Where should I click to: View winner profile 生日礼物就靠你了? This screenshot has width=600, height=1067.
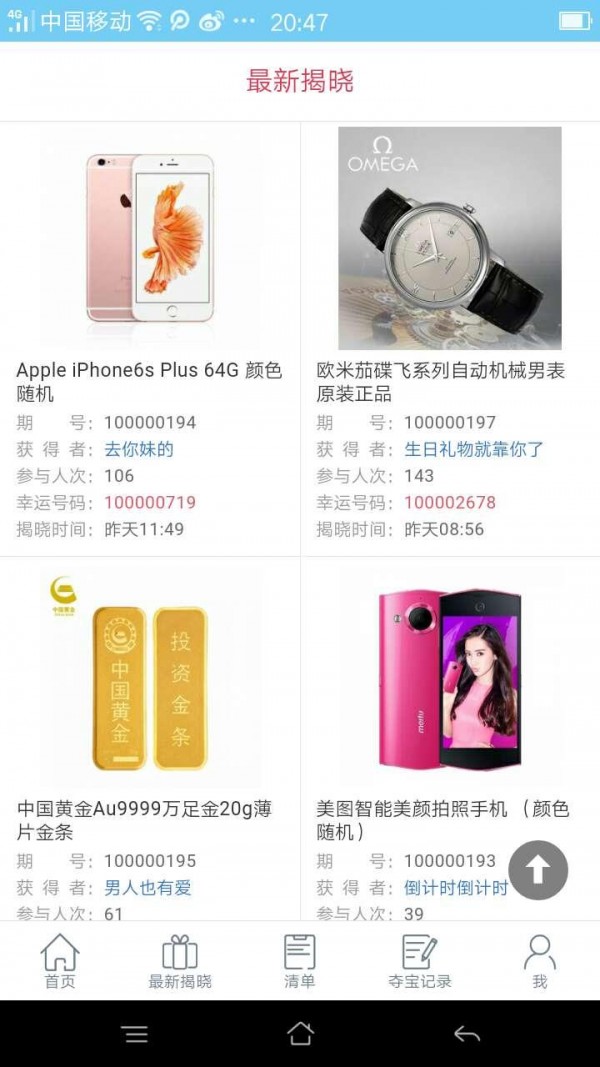(474, 450)
